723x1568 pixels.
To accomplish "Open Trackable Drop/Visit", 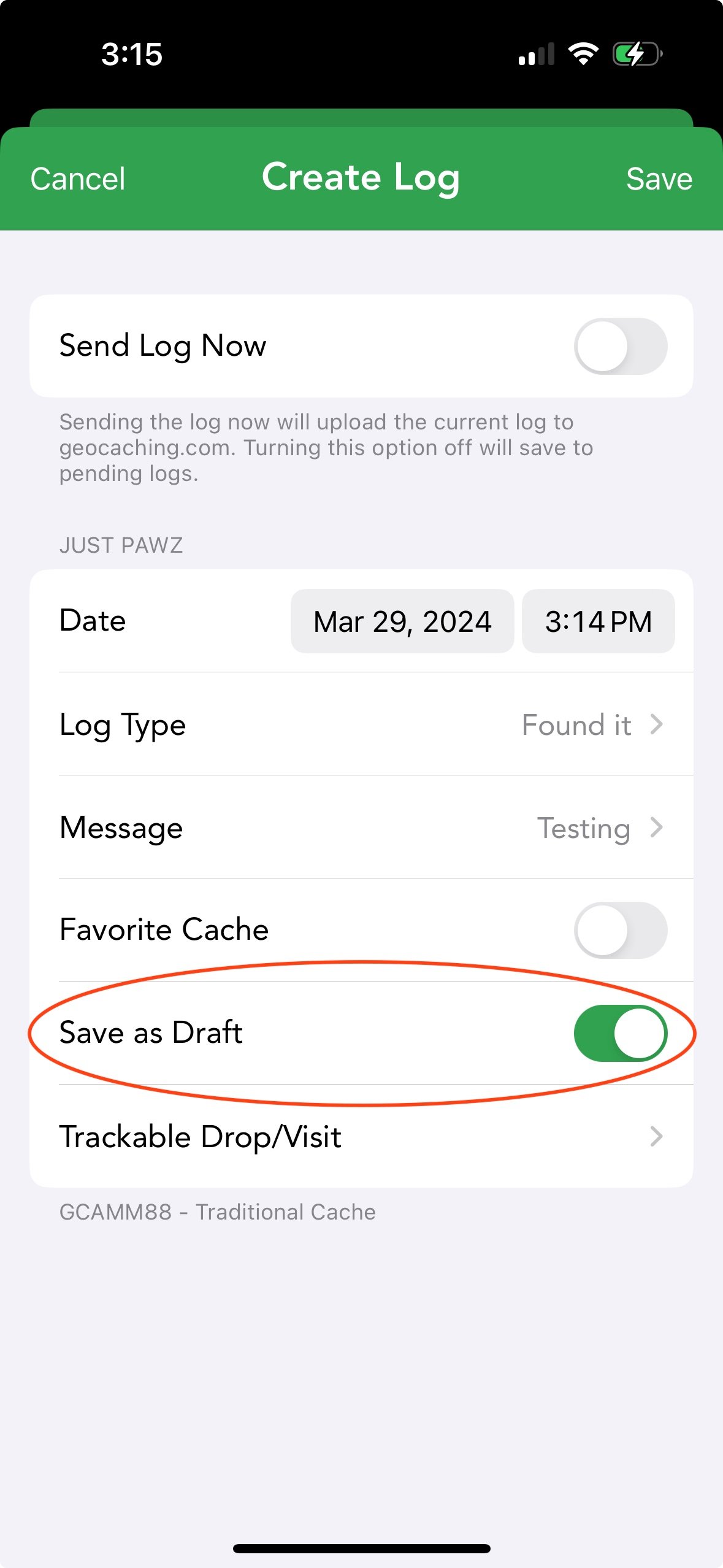I will click(x=361, y=1136).
